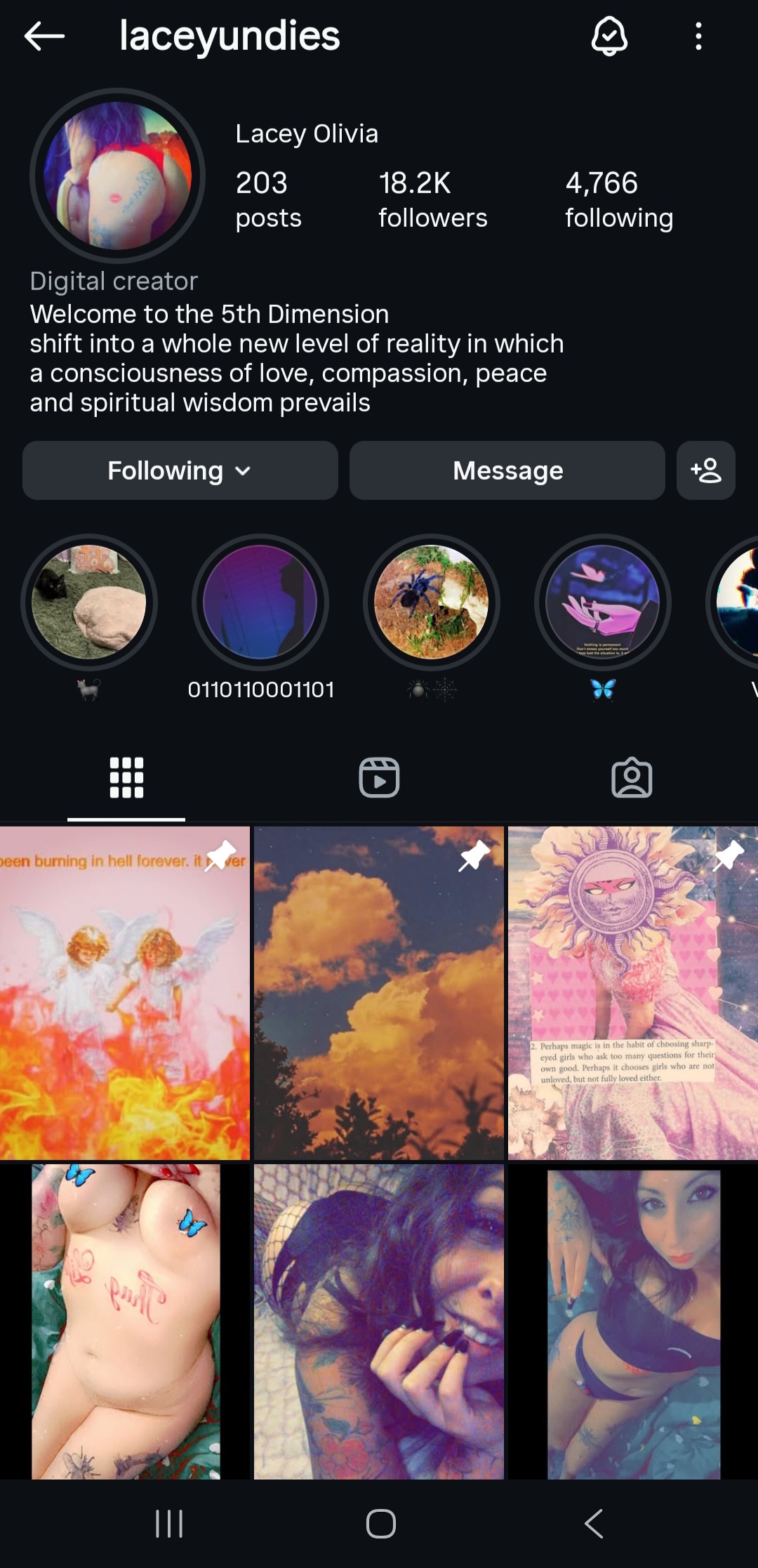Open the butterfly story highlight
This screenshot has width=758, height=1568.
point(602,602)
